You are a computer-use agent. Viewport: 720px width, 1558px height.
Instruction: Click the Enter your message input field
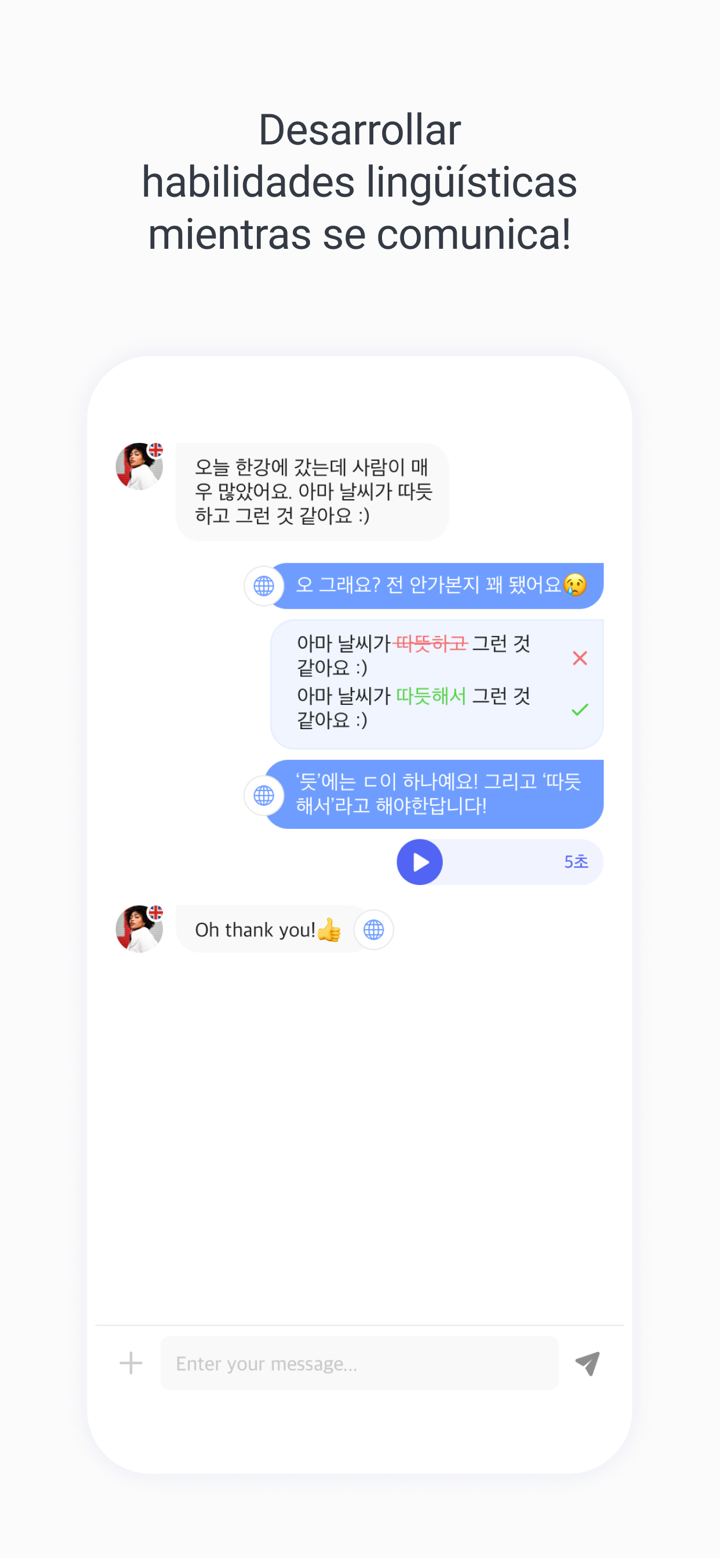pos(359,1362)
